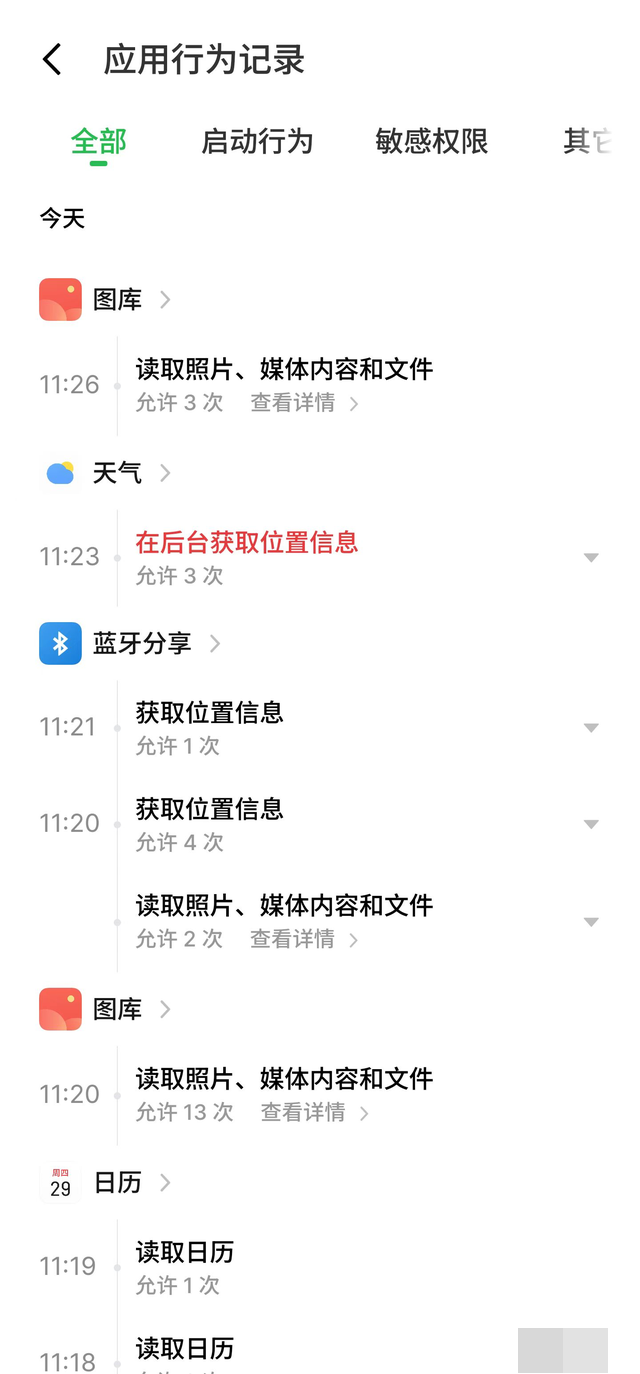Image resolution: width=640 pixels, height=1374 pixels.
Task: Expand 获取位置信息 record allowed 4 times
Action: [x=591, y=824]
